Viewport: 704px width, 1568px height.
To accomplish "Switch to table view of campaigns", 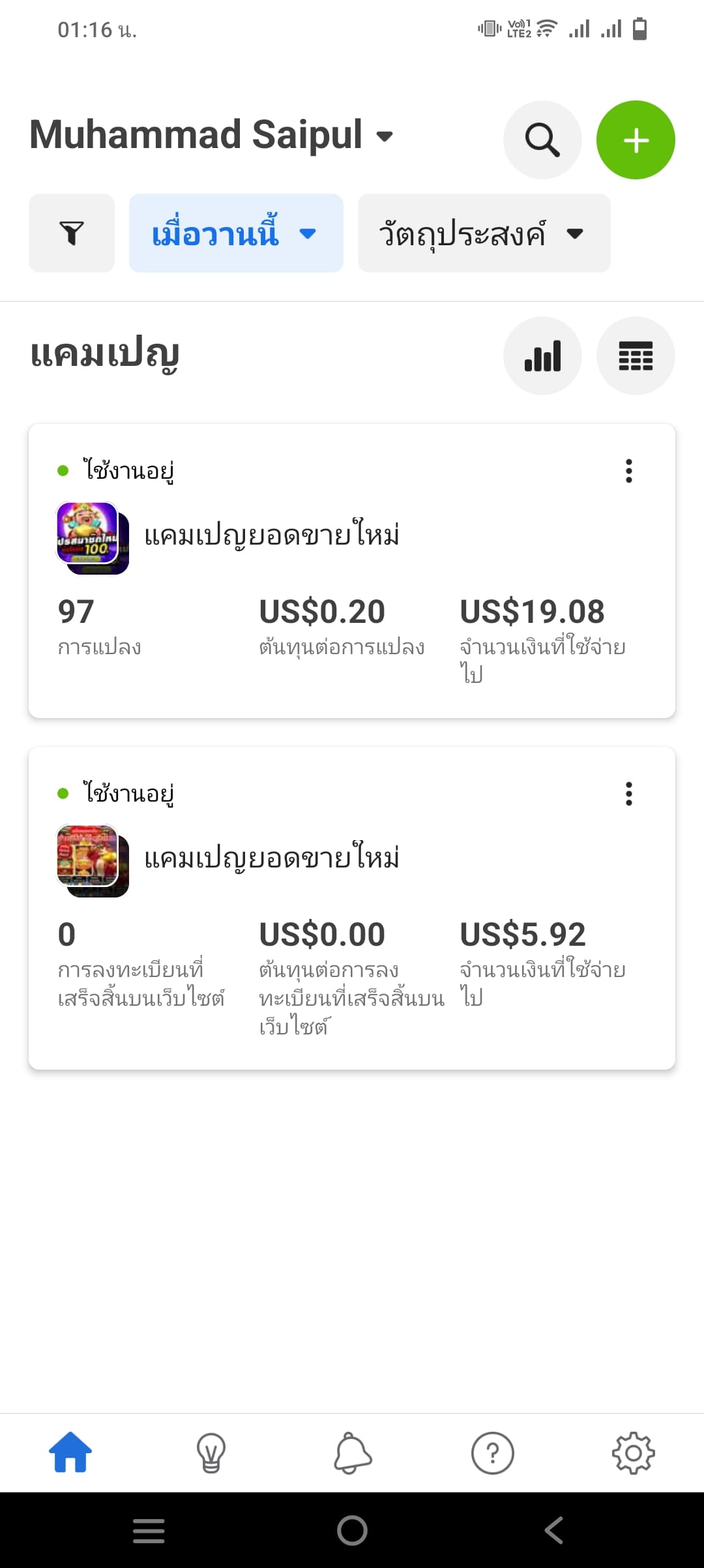I will [636, 355].
